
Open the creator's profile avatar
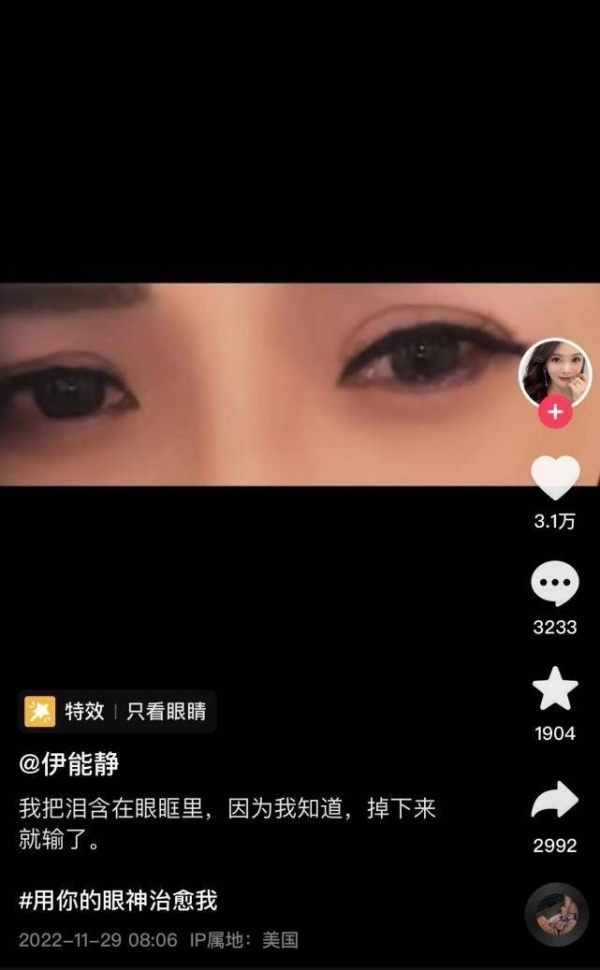click(555, 373)
